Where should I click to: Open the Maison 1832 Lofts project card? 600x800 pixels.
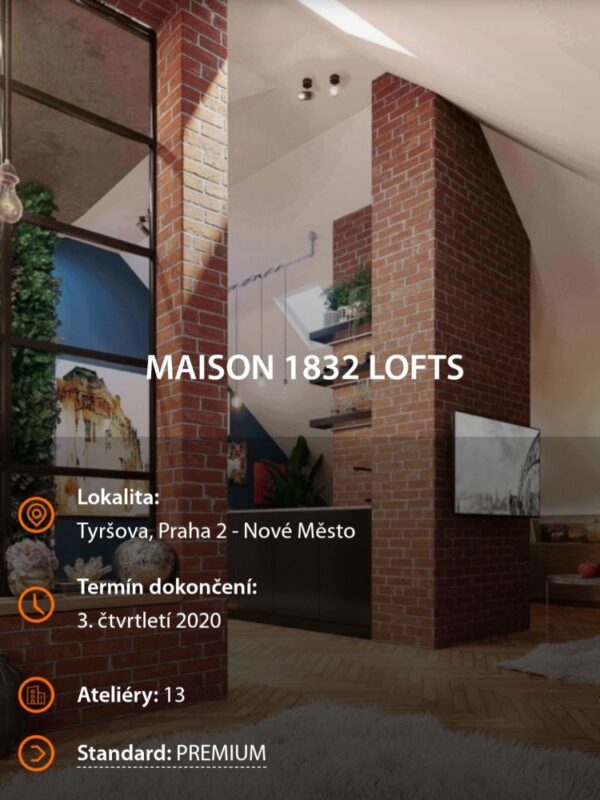pyautogui.click(x=305, y=367)
